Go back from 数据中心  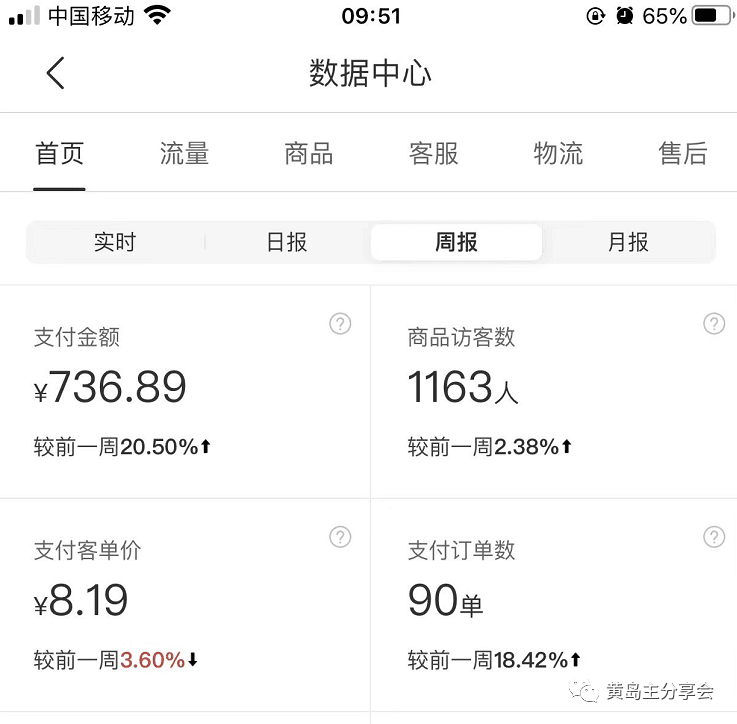[55, 73]
